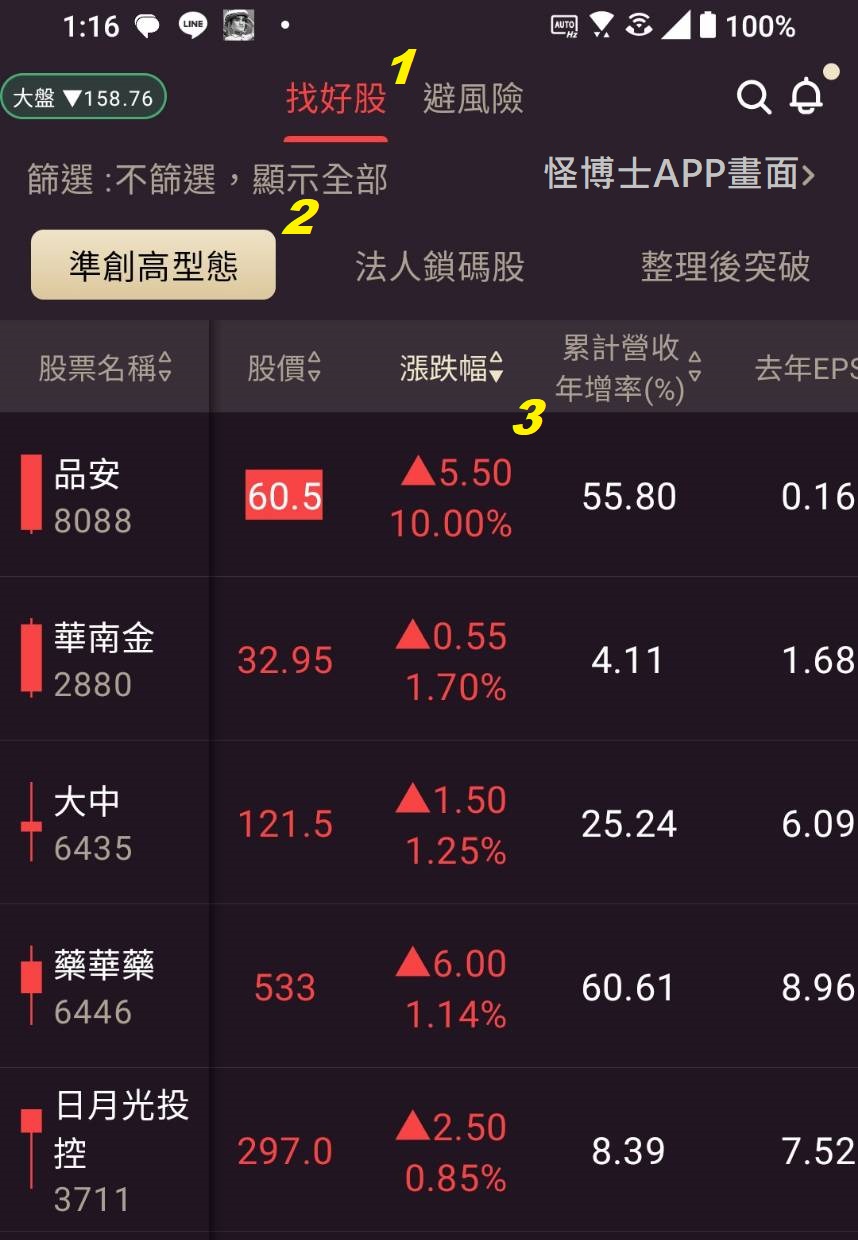Open stock 華南金 2880
Screen dimensions: 858x1240
point(95,660)
